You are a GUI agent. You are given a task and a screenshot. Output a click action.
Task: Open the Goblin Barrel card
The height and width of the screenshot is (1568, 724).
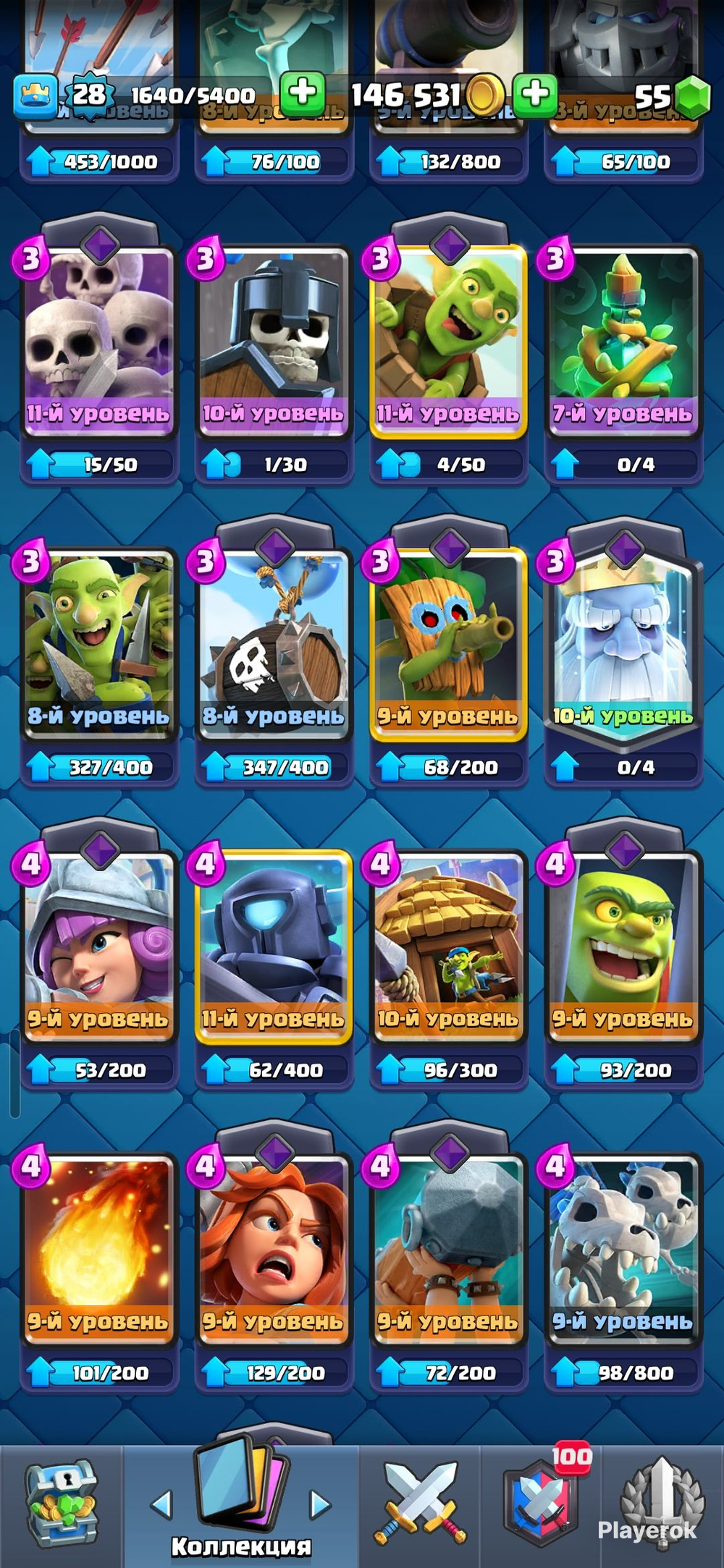(448, 342)
